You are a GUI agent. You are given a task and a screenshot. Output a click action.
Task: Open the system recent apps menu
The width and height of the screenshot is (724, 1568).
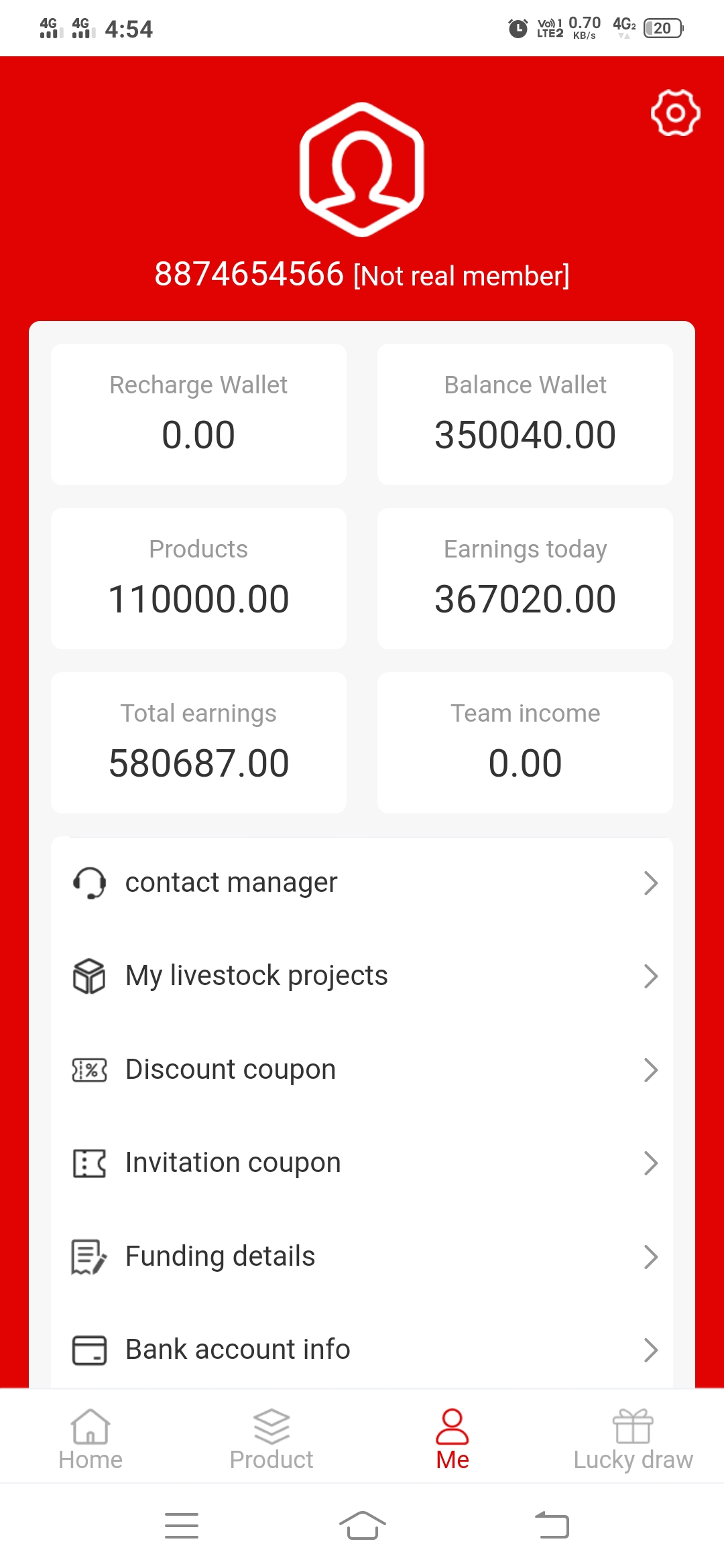click(182, 1526)
